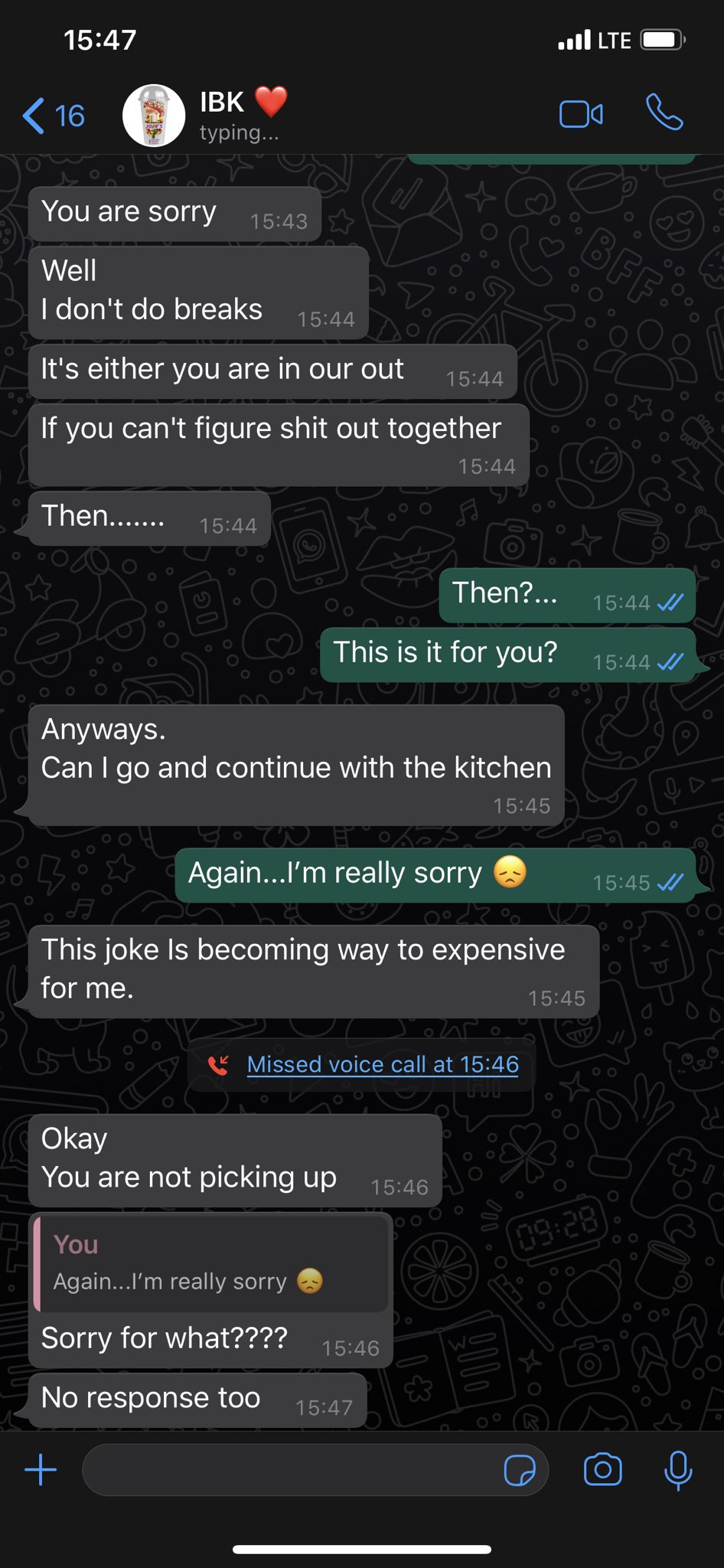The image size is (724, 1568).
Task: Start a voice call with IBK
Action: click(x=664, y=113)
